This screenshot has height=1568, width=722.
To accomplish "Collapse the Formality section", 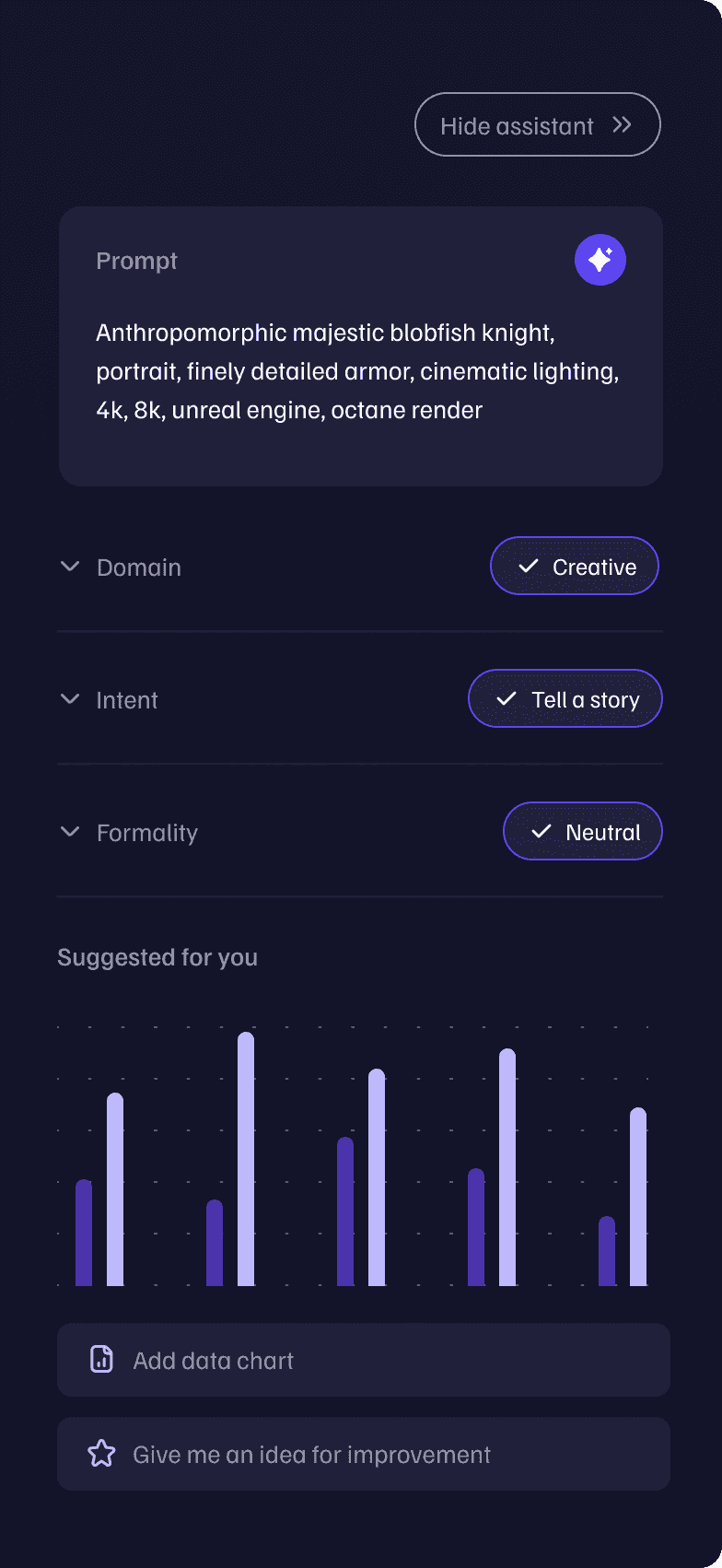I will click(x=70, y=832).
